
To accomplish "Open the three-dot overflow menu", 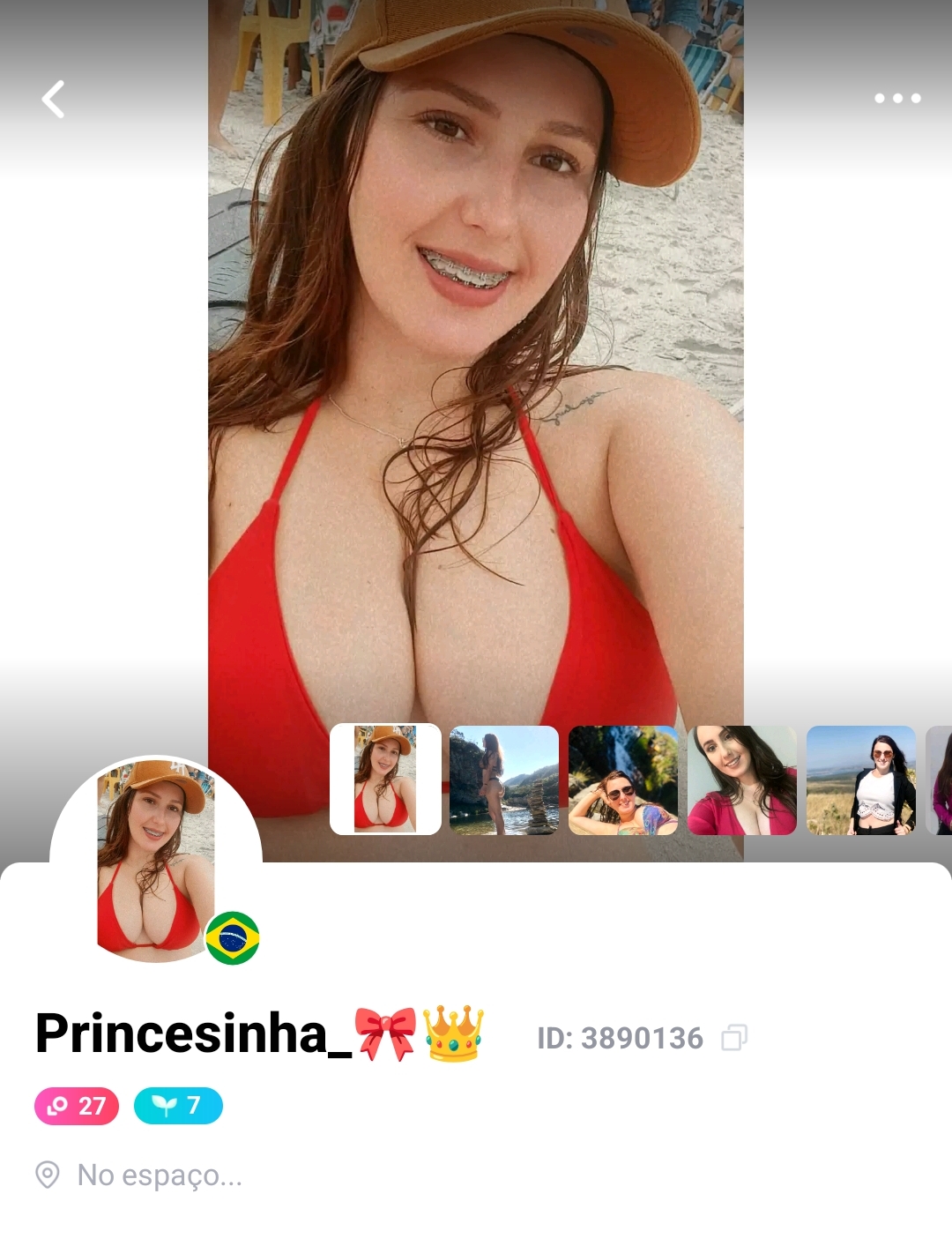I will tap(896, 98).
